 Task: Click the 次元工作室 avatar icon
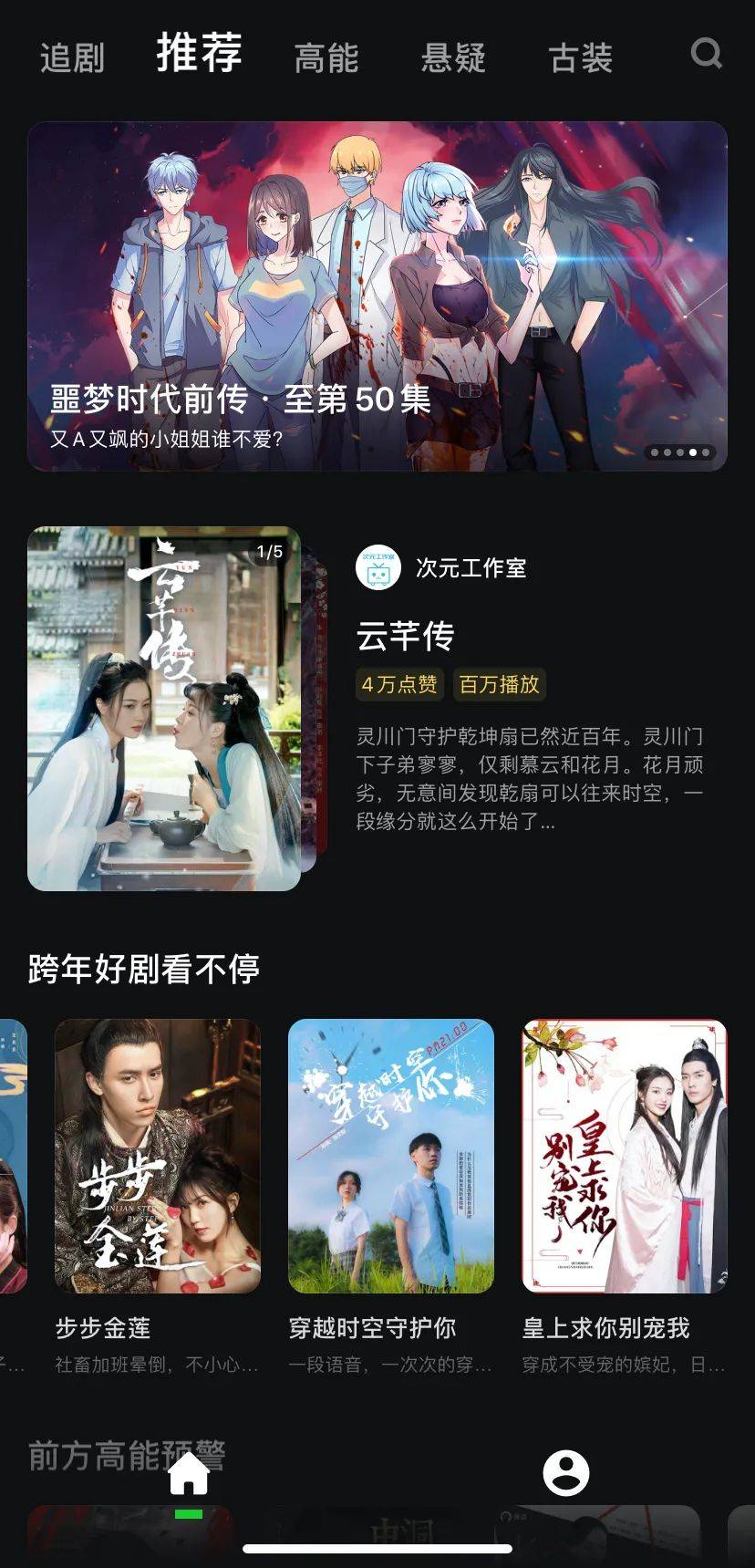coord(377,566)
